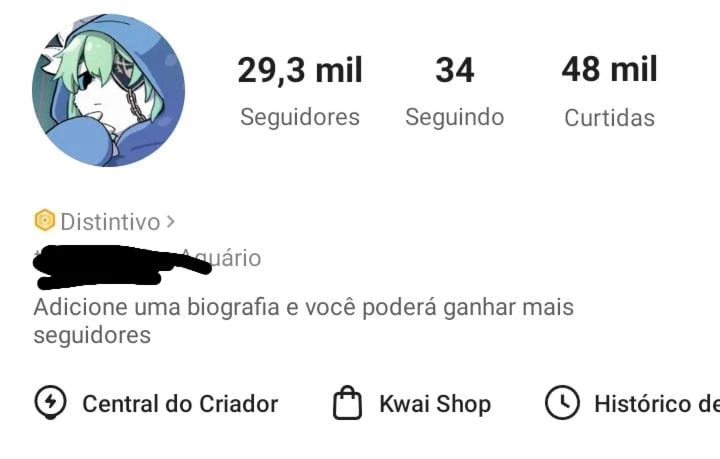This screenshot has height=459, width=720.
Task: Show the 48 mil Curtidas details
Action: [609, 92]
